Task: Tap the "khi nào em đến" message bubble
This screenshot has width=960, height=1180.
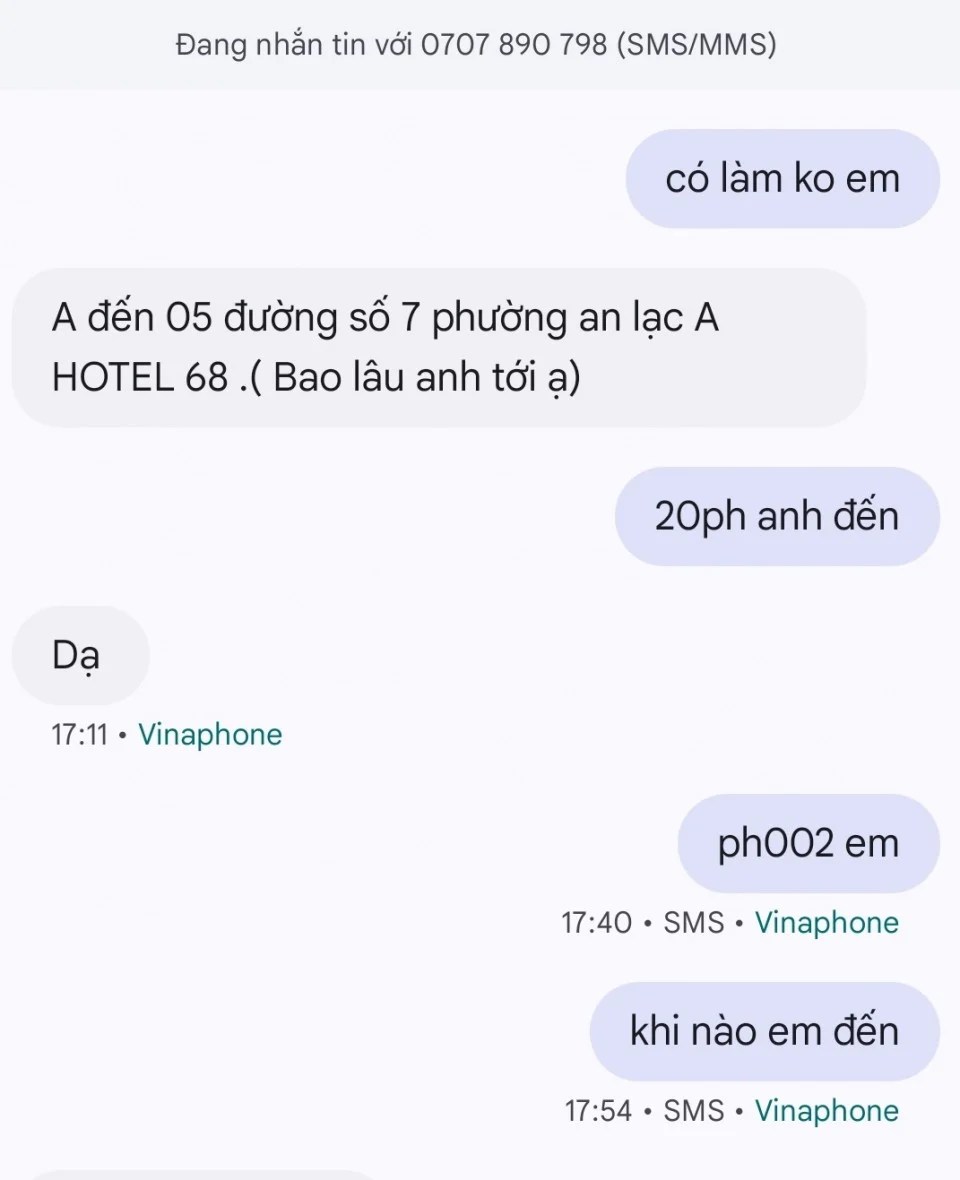Action: click(764, 1031)
